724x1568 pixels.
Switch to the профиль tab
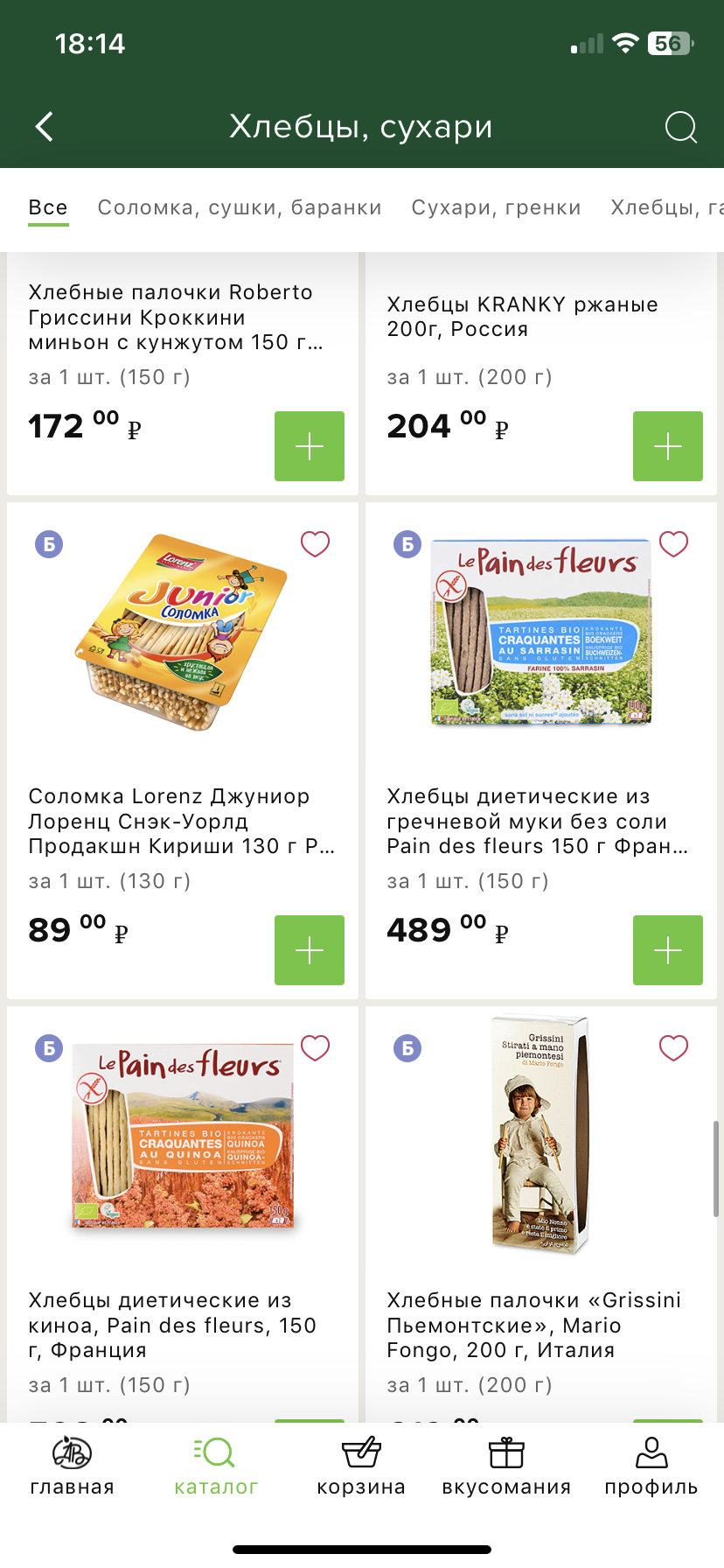[651, 1466]
